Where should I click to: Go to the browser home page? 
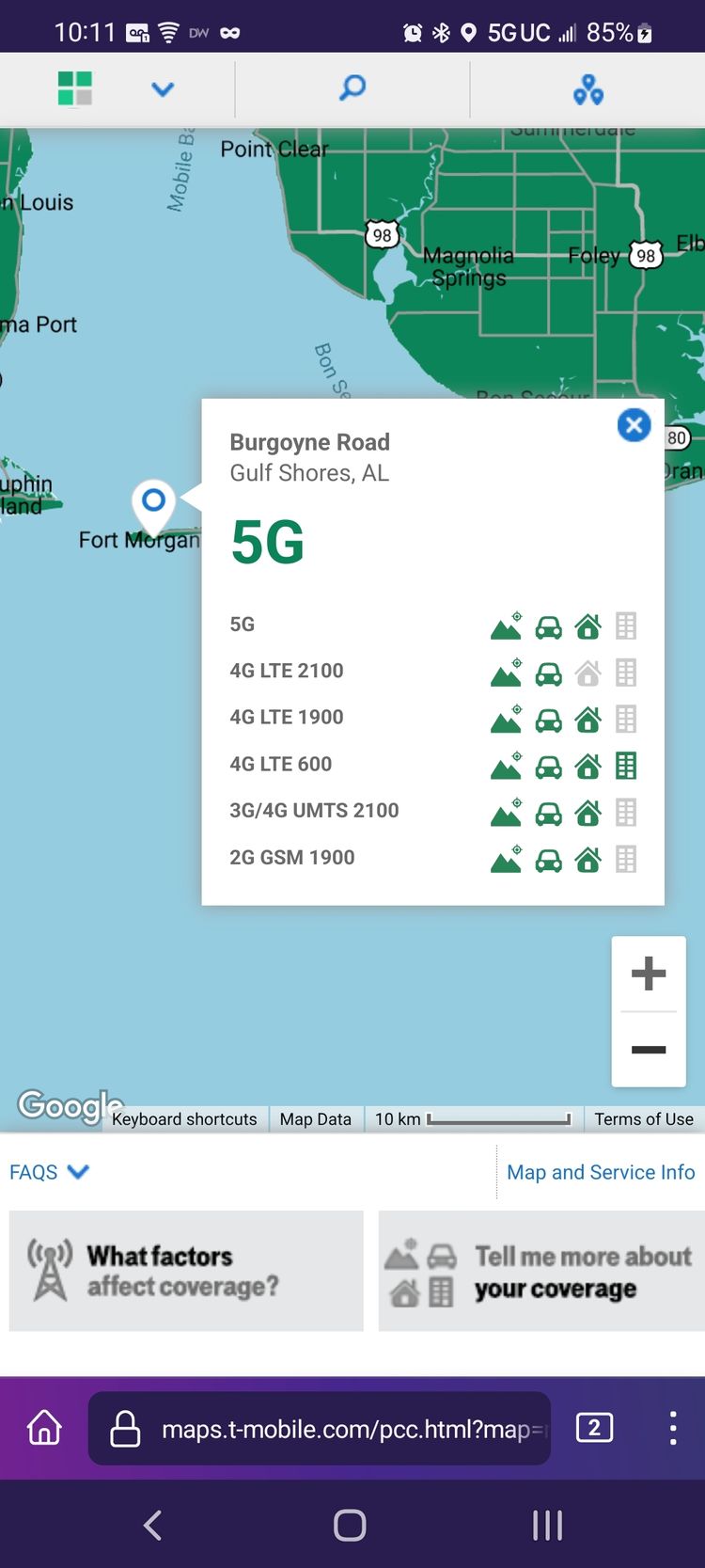coord(44,1428)
